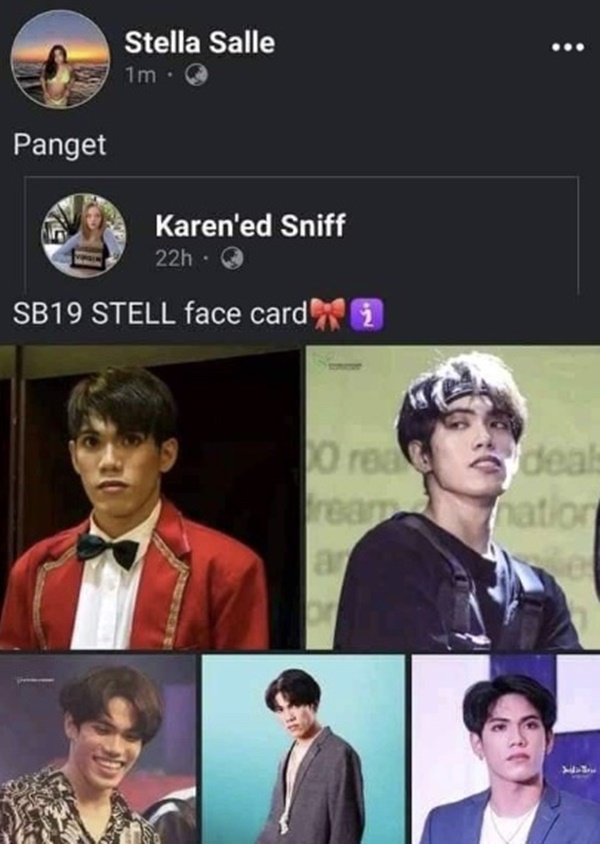Open the post options three-dot menu
This screenshot has width=600, height=844.
tap(567, 47)
